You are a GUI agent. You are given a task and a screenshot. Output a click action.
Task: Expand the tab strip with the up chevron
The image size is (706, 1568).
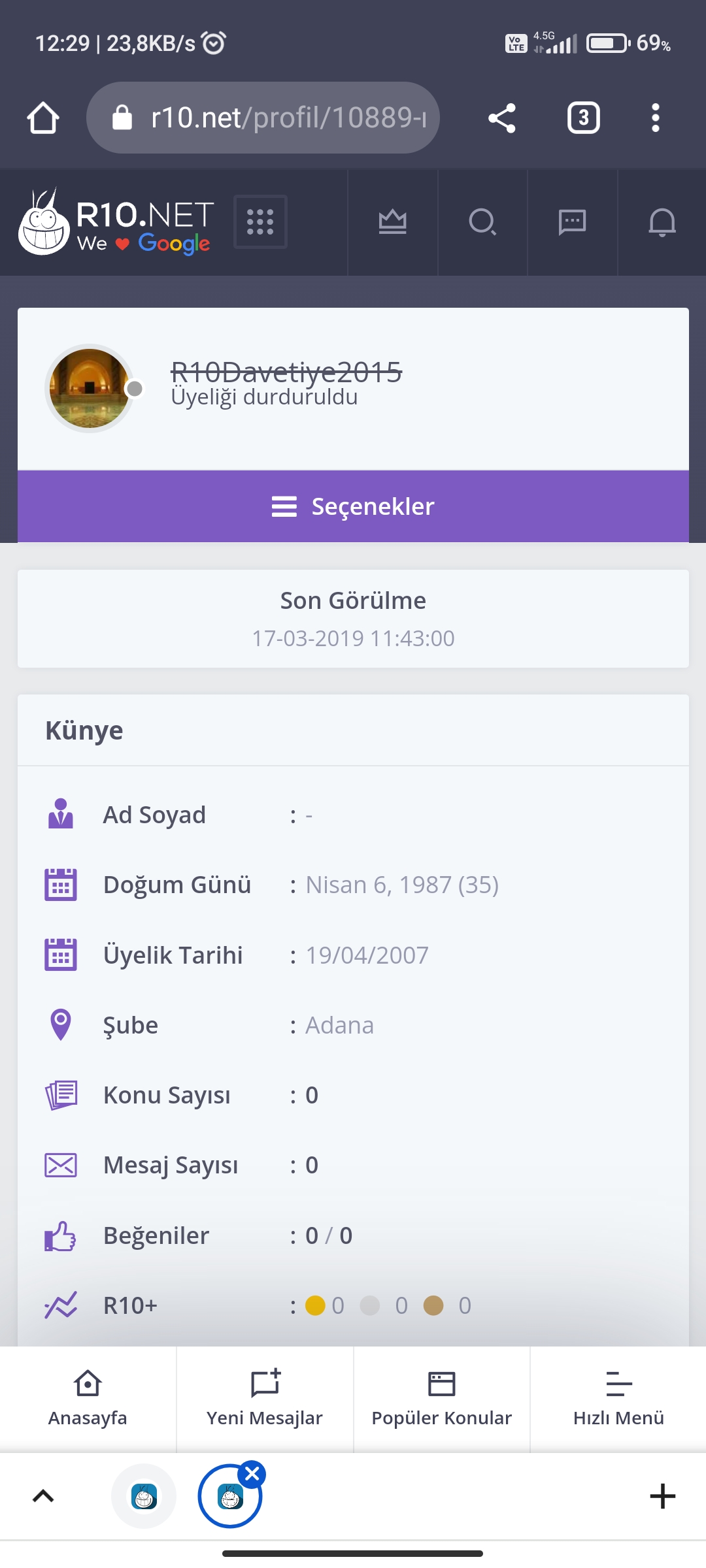(x=43, y=1496)
